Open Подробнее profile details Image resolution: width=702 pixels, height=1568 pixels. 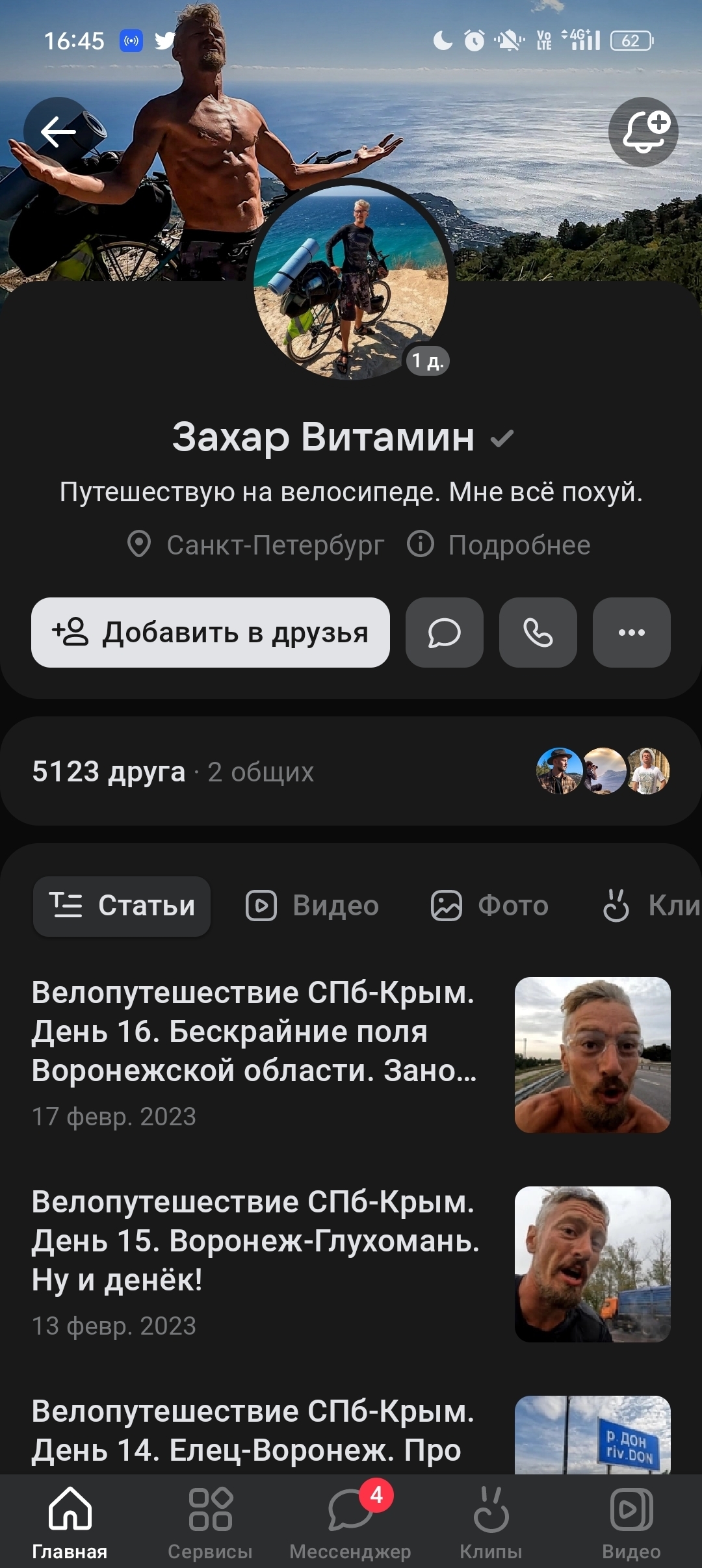[499, 545]
